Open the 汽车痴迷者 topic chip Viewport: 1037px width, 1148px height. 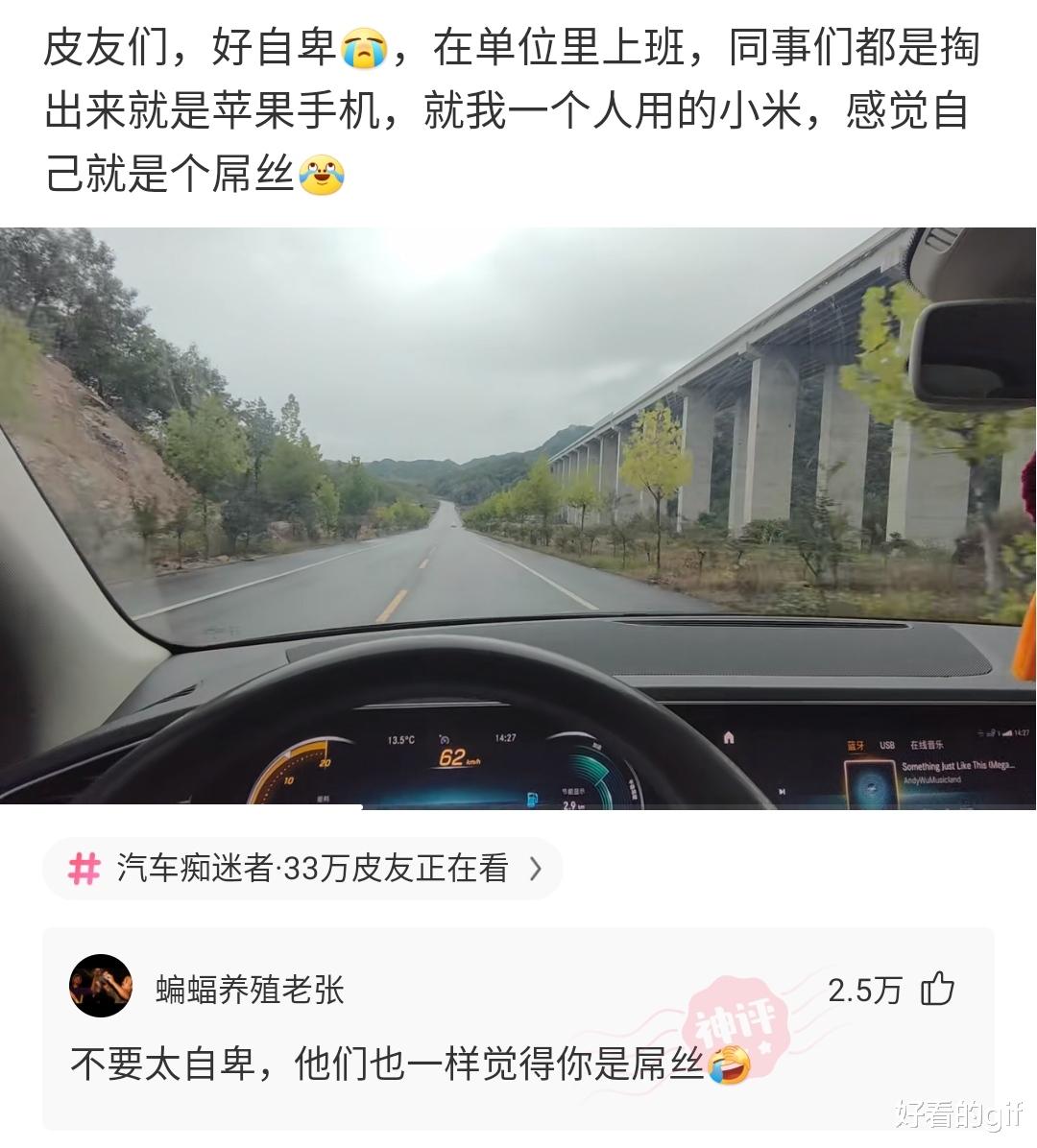click(x=302, y=869)
